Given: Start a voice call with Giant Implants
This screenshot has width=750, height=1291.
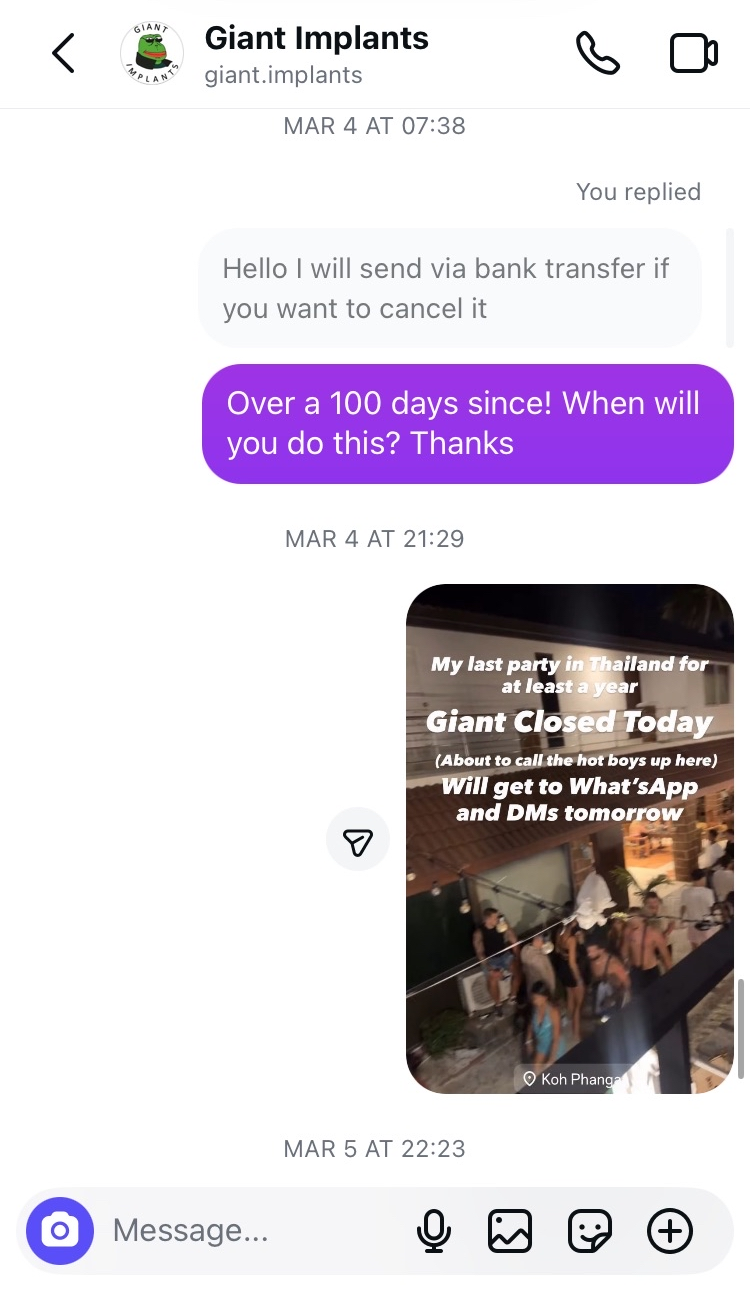Looking at the screenshot, I should point(597,53).
